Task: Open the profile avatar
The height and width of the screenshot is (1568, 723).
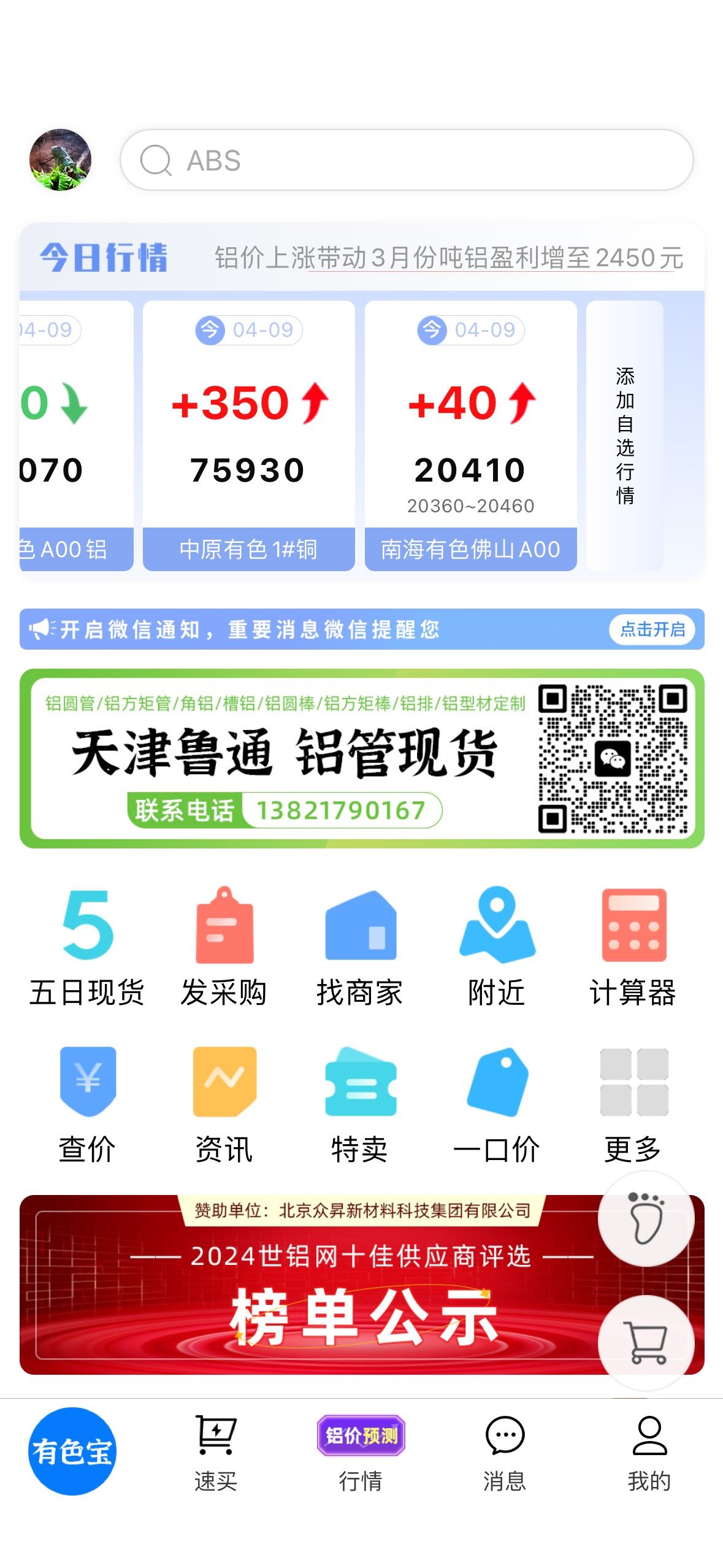Action: 60,159
